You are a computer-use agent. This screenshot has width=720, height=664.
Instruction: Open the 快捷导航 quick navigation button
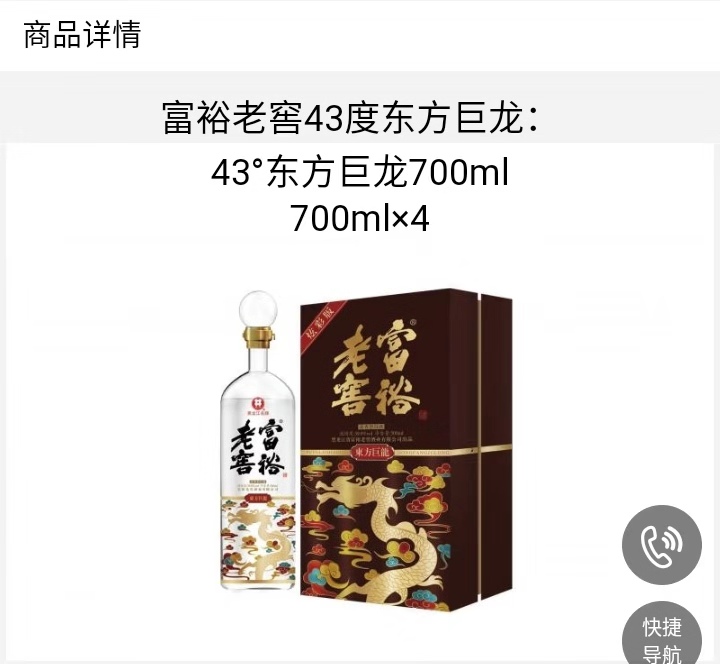[662, 637]
